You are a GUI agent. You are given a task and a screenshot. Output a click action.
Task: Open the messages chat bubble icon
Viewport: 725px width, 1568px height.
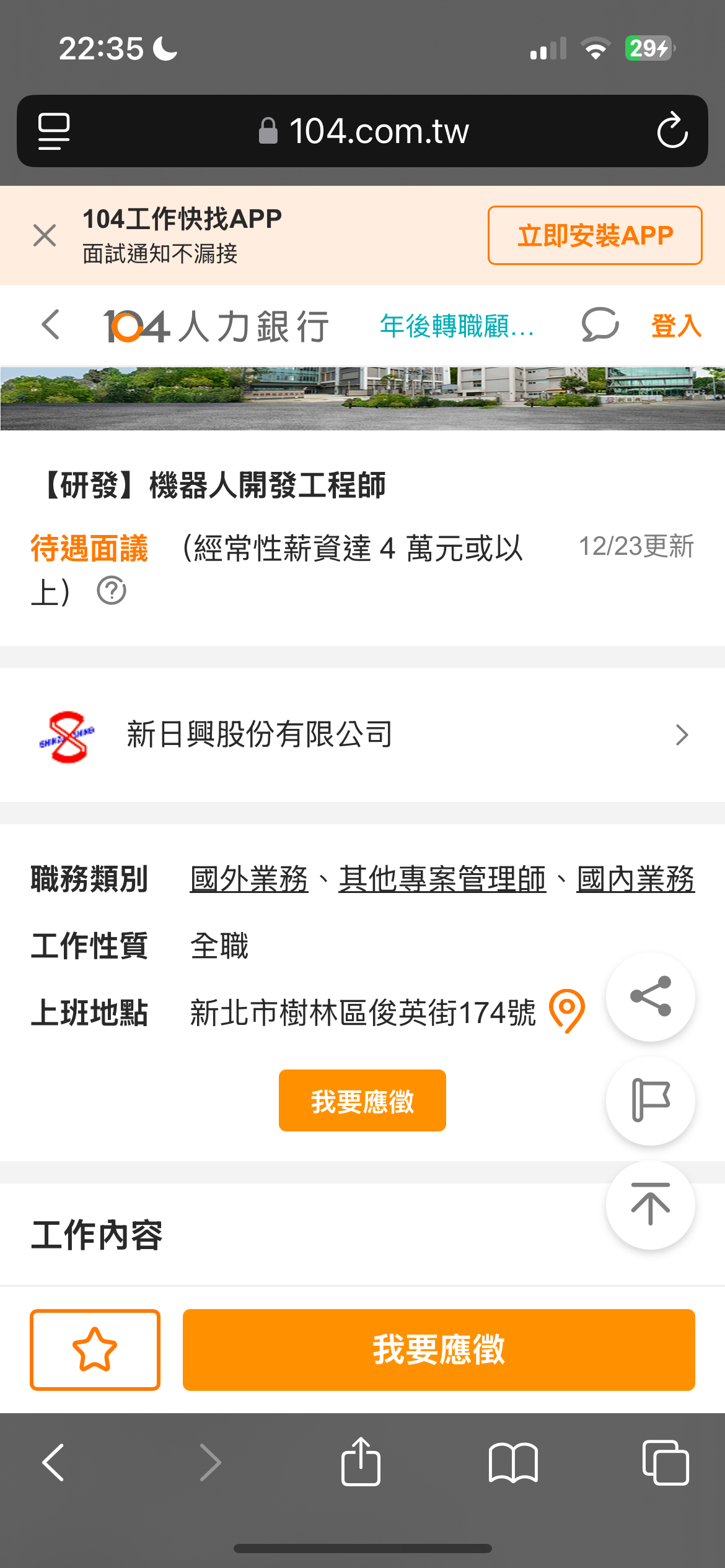click(599, 324)
